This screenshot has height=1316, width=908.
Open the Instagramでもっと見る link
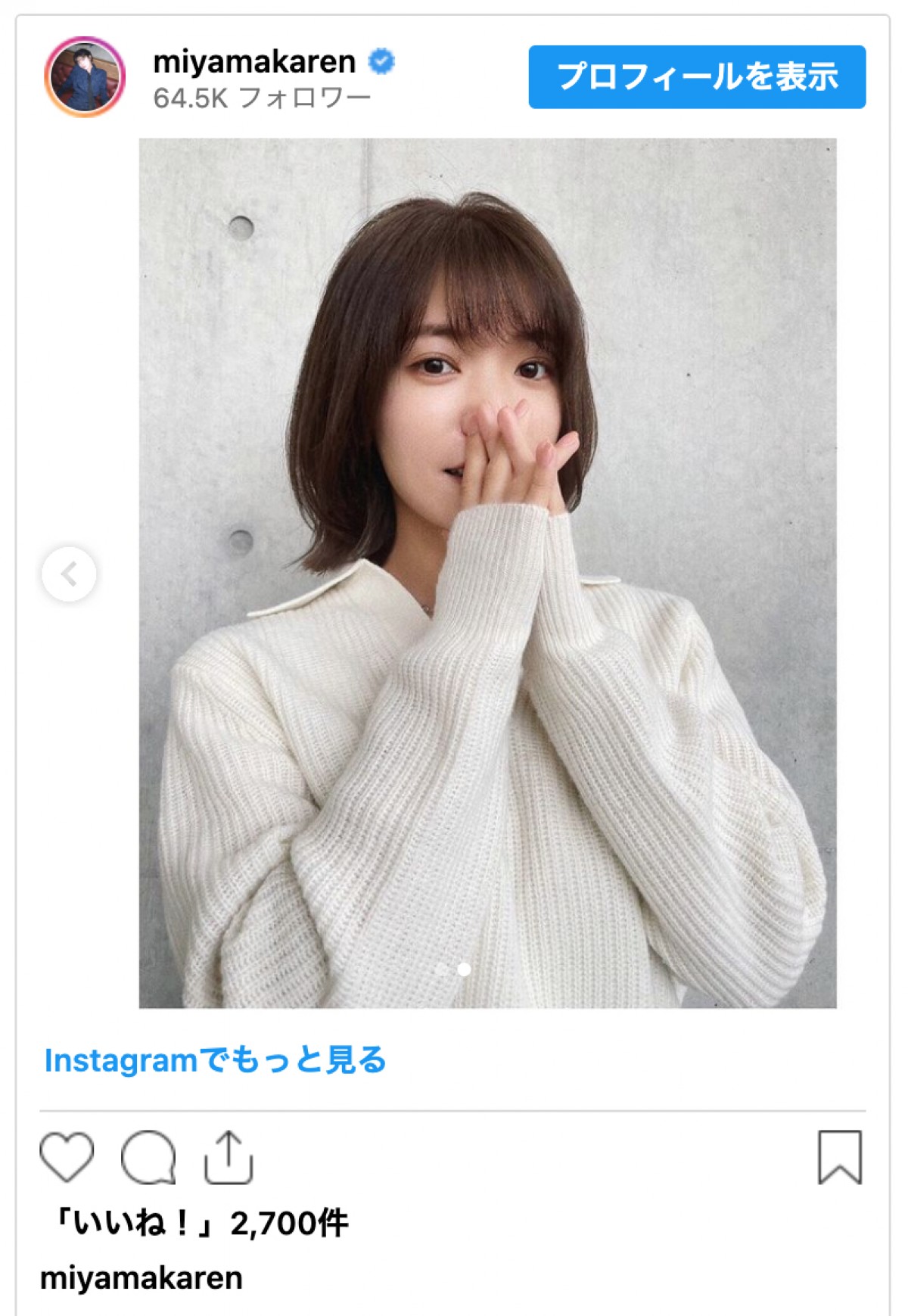point(216,1060)
